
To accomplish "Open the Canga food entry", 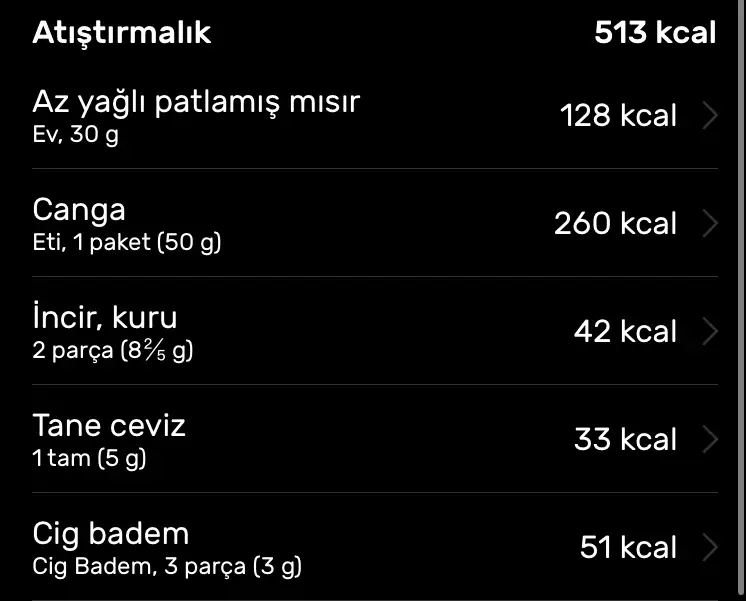I will point(372,223).
